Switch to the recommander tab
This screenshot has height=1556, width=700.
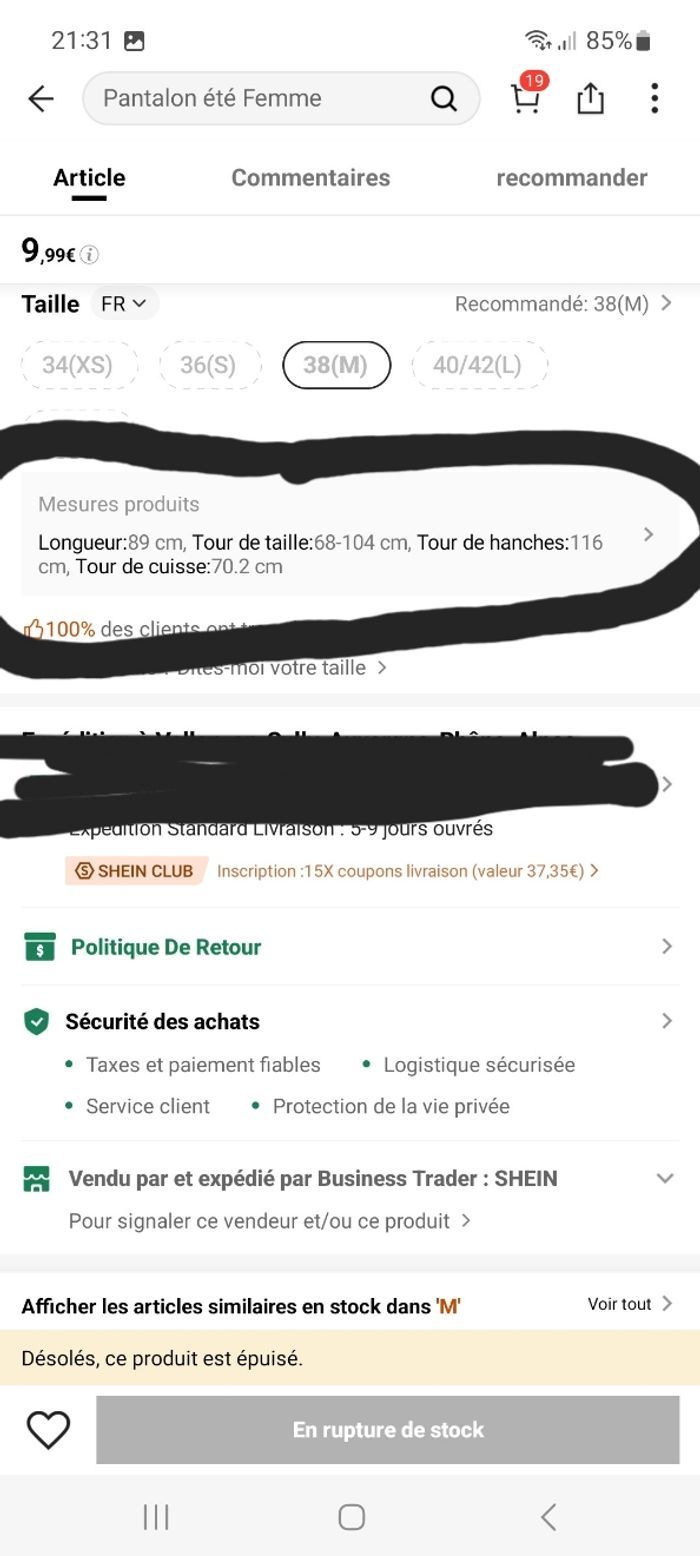[571, 178]
